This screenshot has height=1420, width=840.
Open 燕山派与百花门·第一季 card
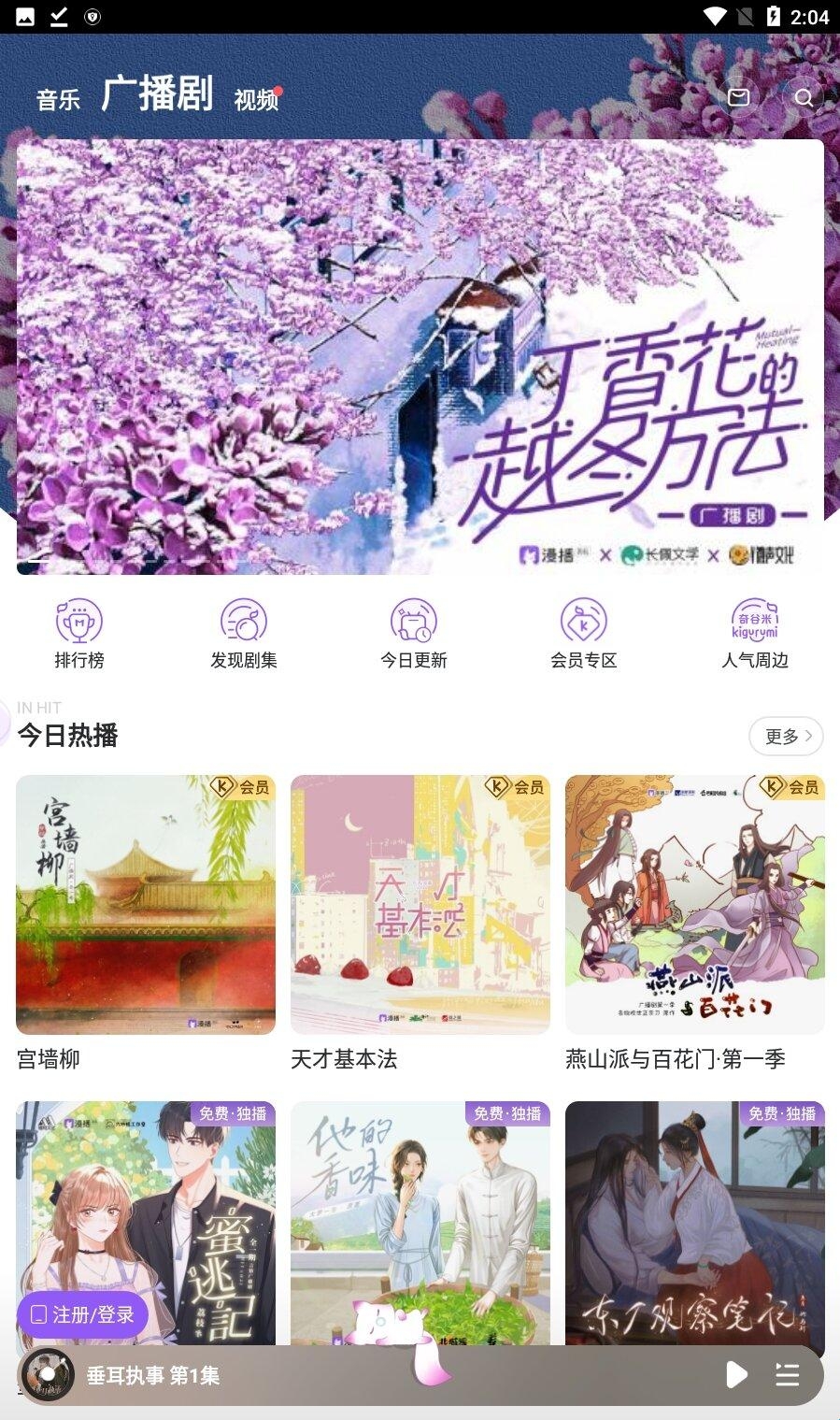click(x=694, y=904)
